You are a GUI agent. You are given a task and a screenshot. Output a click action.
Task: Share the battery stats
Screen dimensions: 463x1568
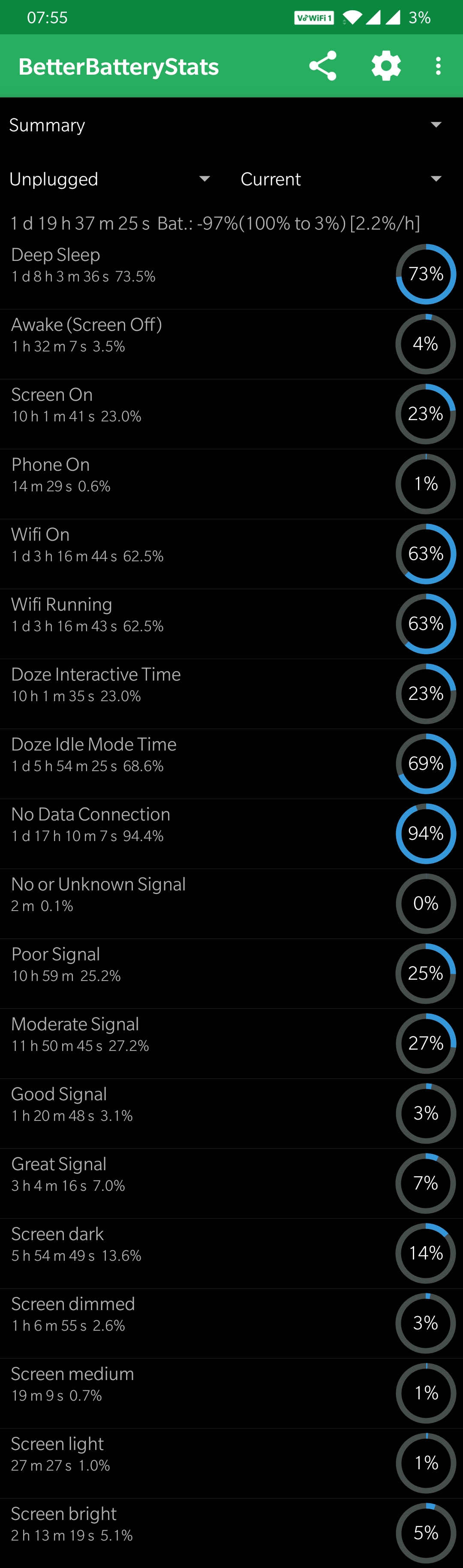point(322,66)
